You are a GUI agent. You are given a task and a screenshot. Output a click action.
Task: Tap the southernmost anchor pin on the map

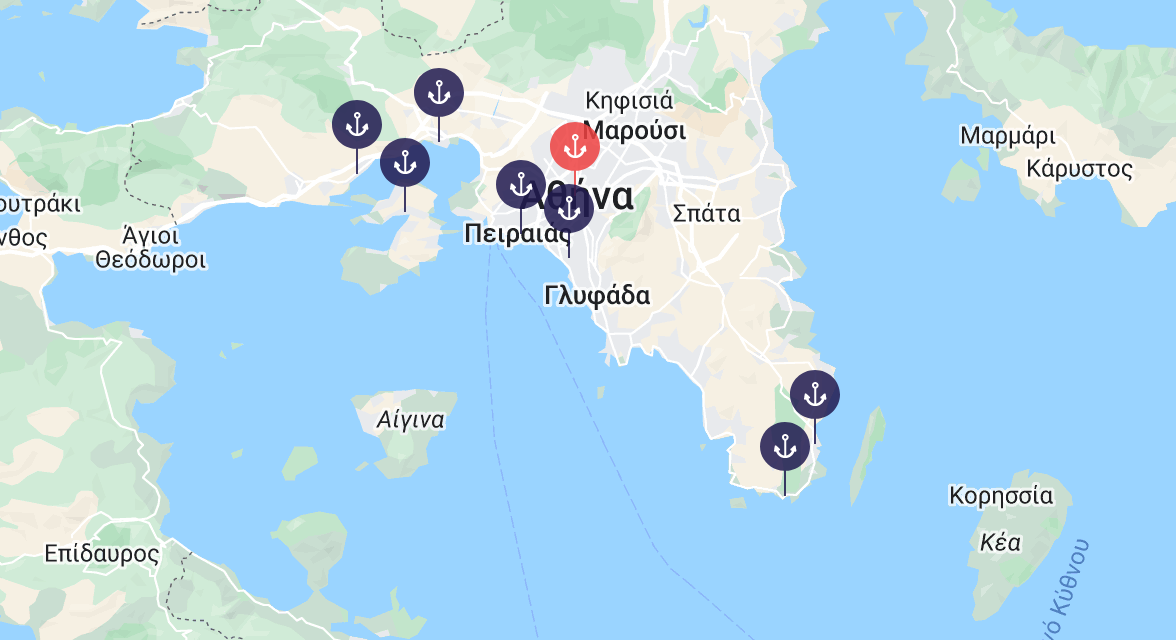(x=785, y=447)
